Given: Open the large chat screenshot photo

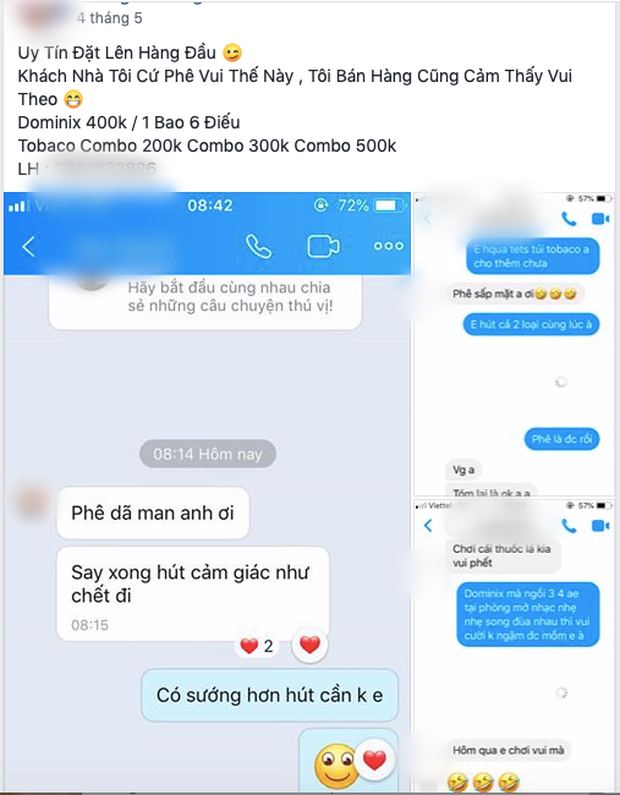Looking at the screenshot, I should tap(205, 490).
